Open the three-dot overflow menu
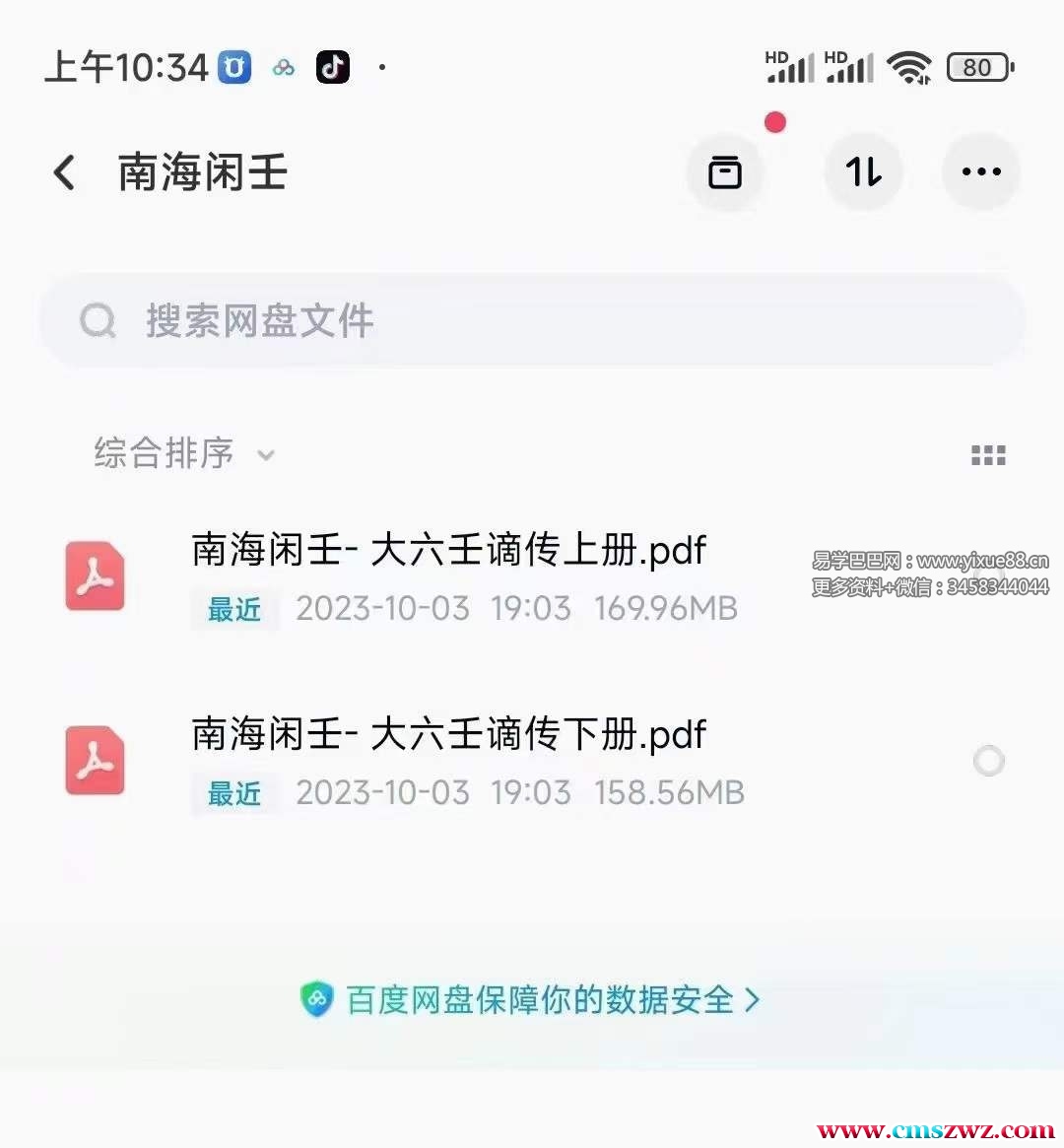The height and width of the screenshot is (1148, 1064). coord(981,172)
